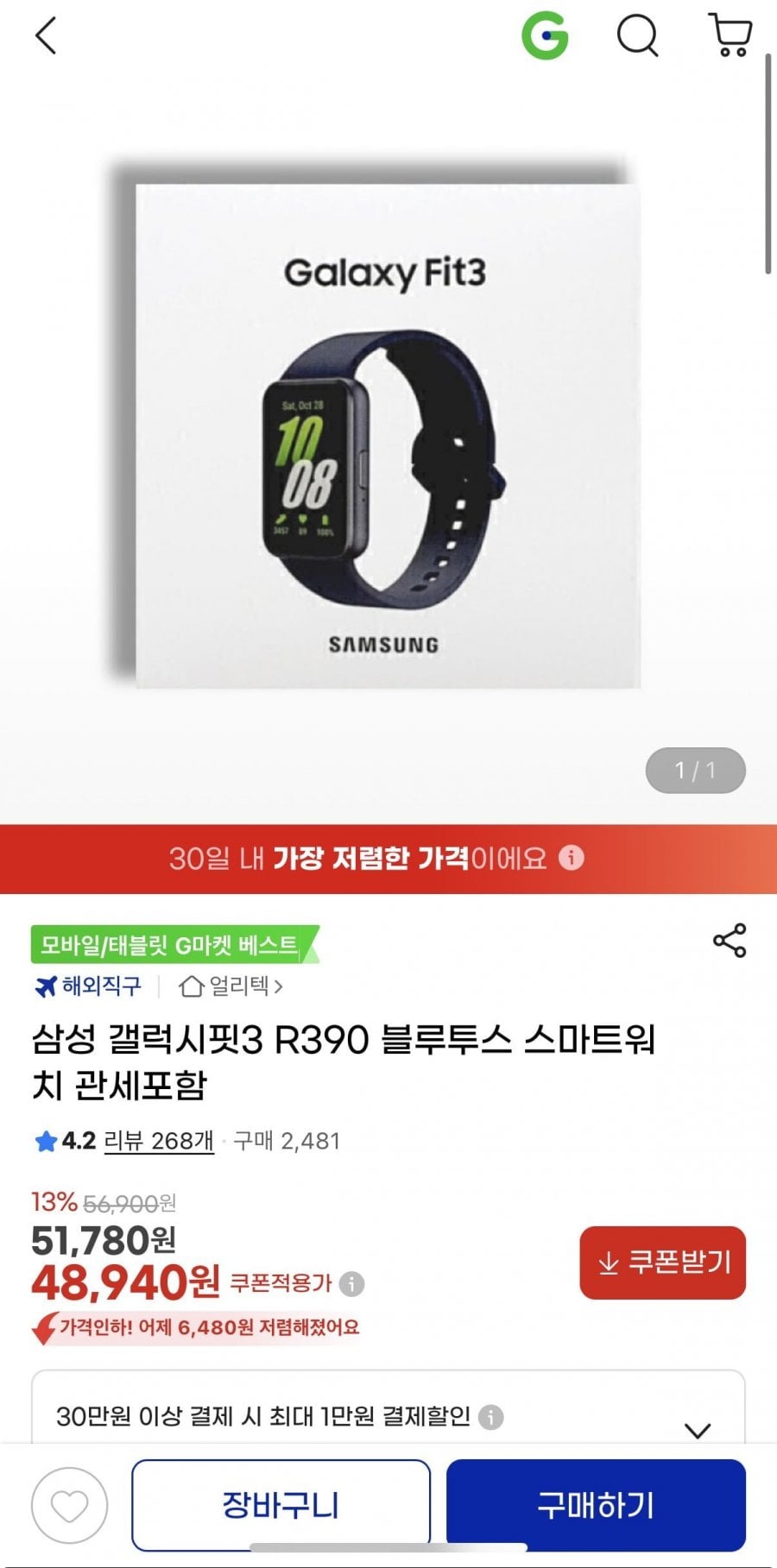Image resolution: width=777 pixels, height=1568 pixels.
Task: Tap the blue star rating icon
Action: point(42,1141)
